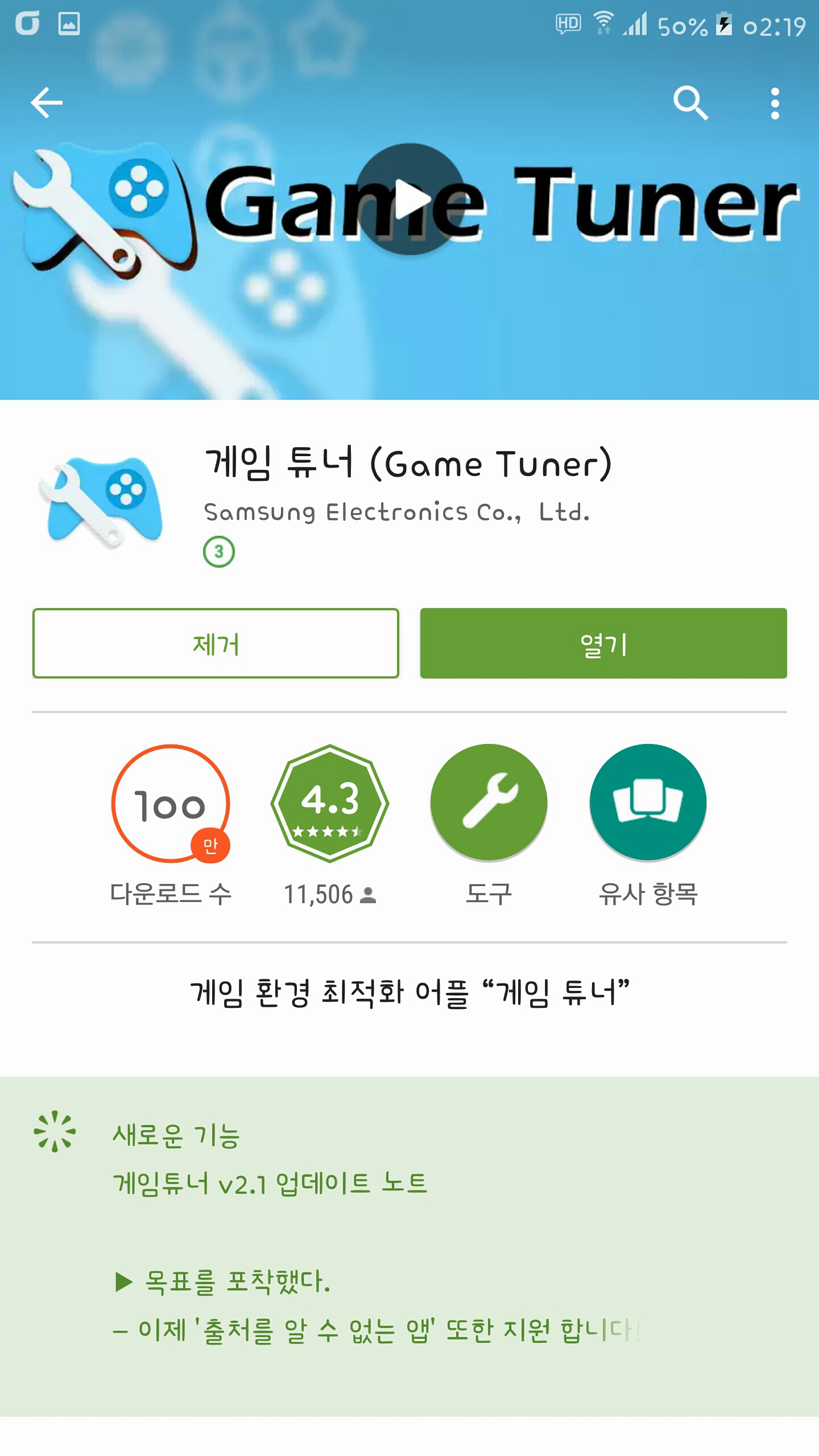Viewport: 819px width, 1456px height.
Task: View the 4.3 rating reviews
Action: [329, 803]
